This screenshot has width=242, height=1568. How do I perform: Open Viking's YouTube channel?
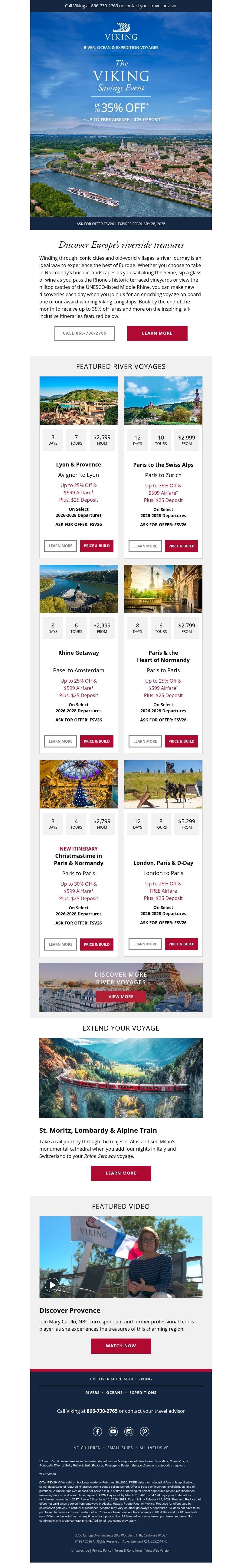tap(113, 1431)
